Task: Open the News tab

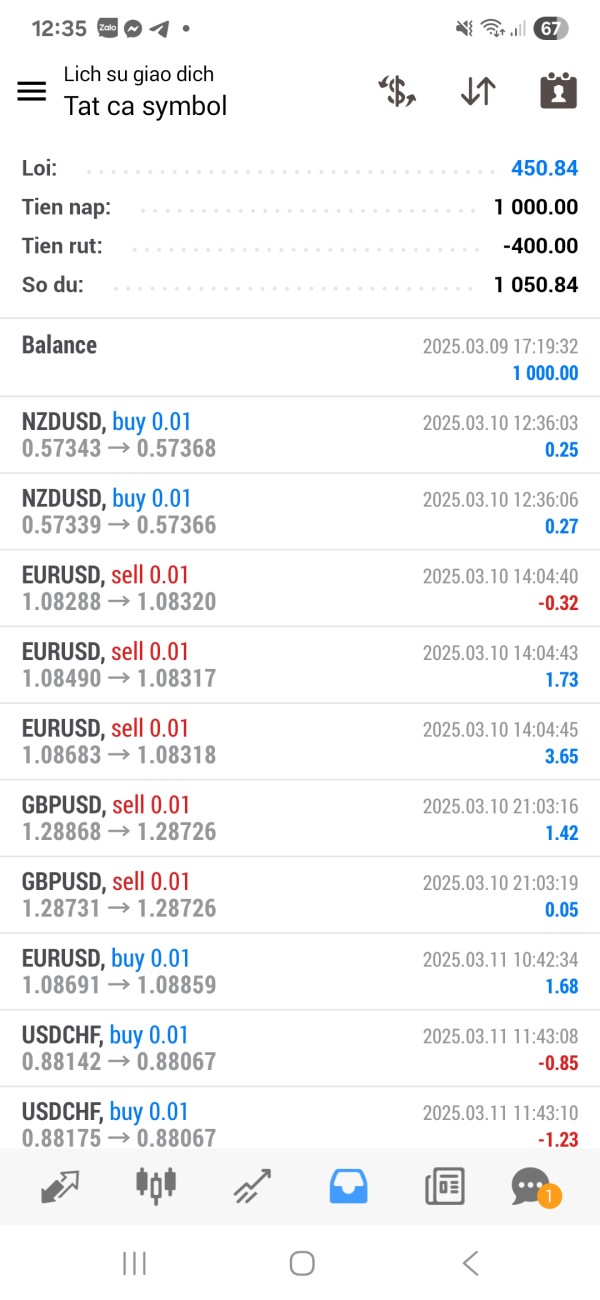Action: tap(444, 1186)
